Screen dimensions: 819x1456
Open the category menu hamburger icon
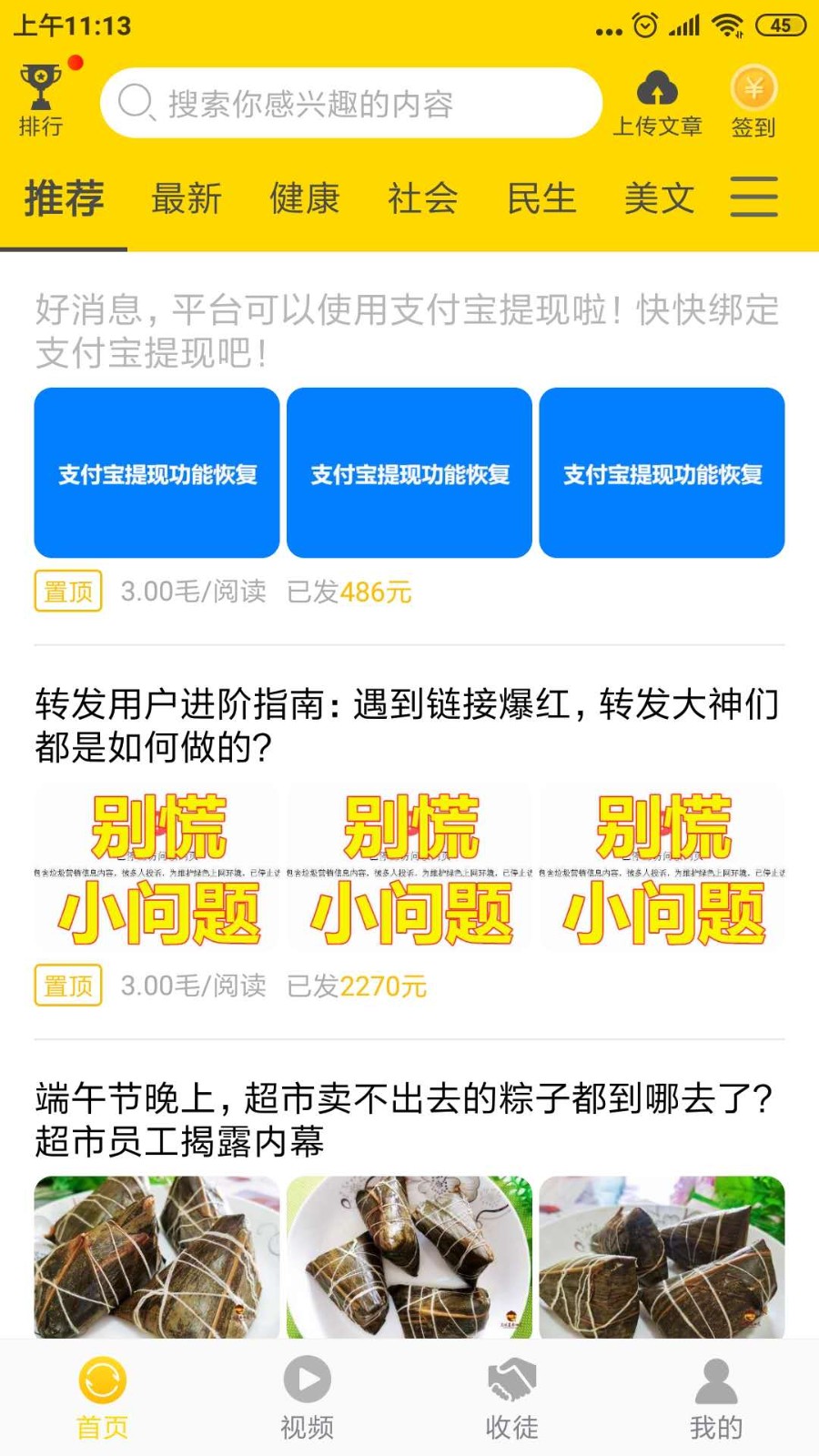point(754,197)
